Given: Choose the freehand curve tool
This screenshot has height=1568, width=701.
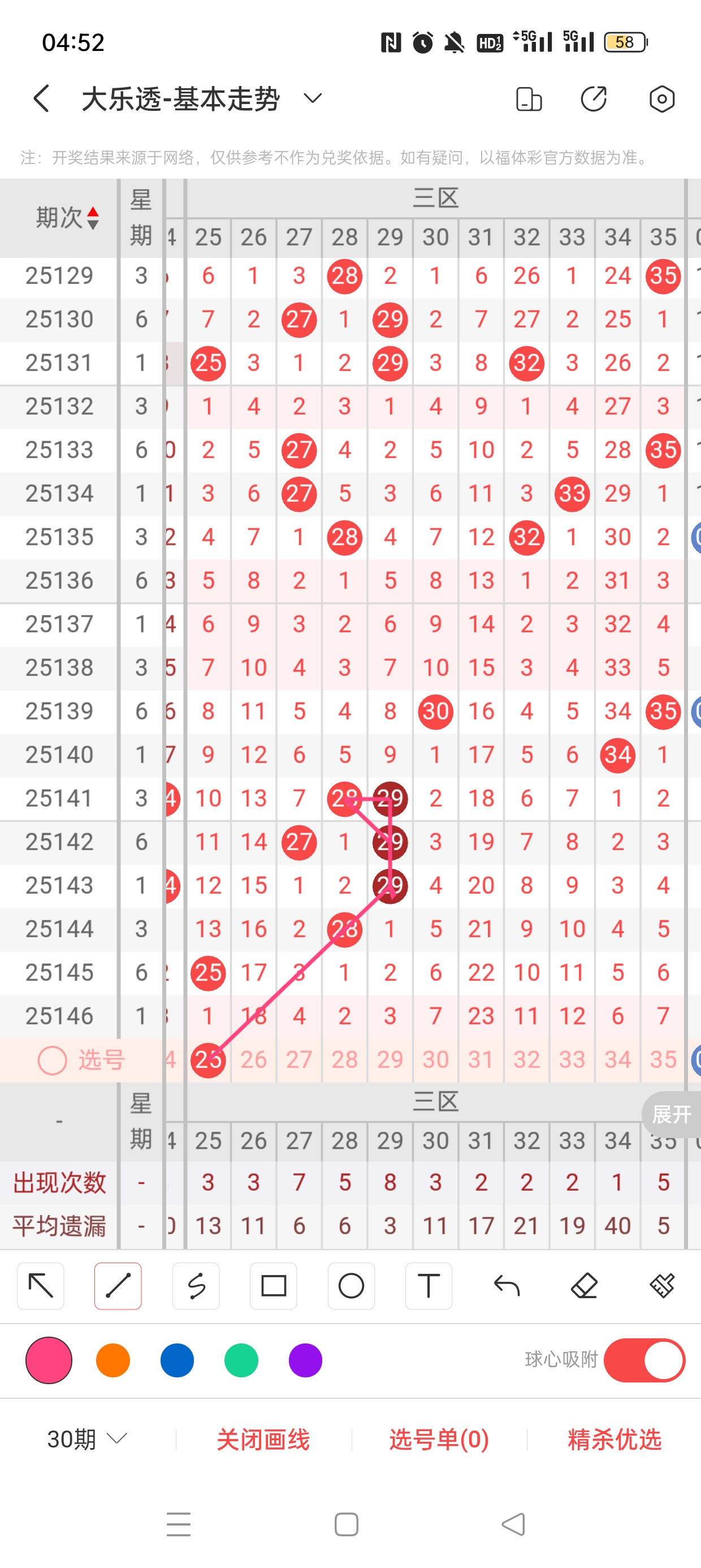Looking at the screenshot, I should point(196,1286).
